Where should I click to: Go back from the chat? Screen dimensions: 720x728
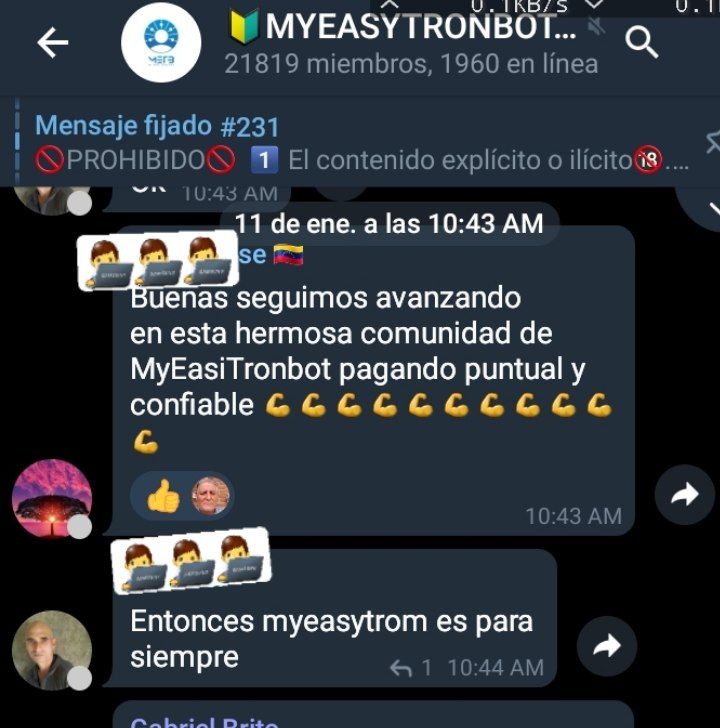click(x=52, y=42)
